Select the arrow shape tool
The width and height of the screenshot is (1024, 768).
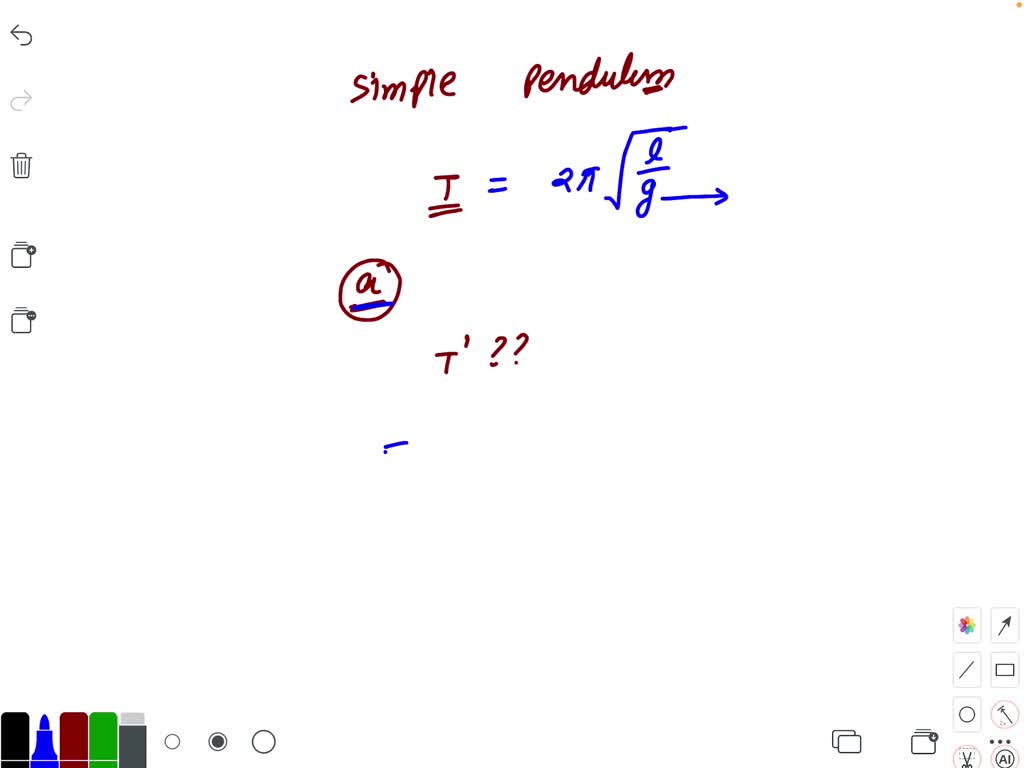tap(1004, 625)
